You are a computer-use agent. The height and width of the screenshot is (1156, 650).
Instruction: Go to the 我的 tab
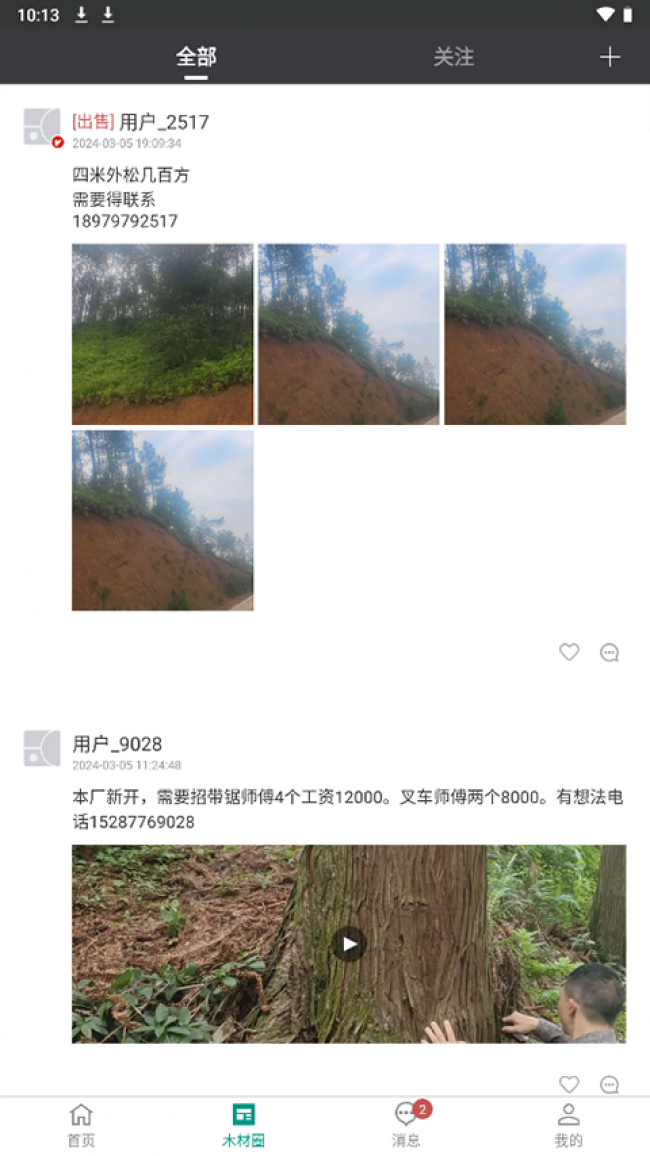click(568, 1125)
